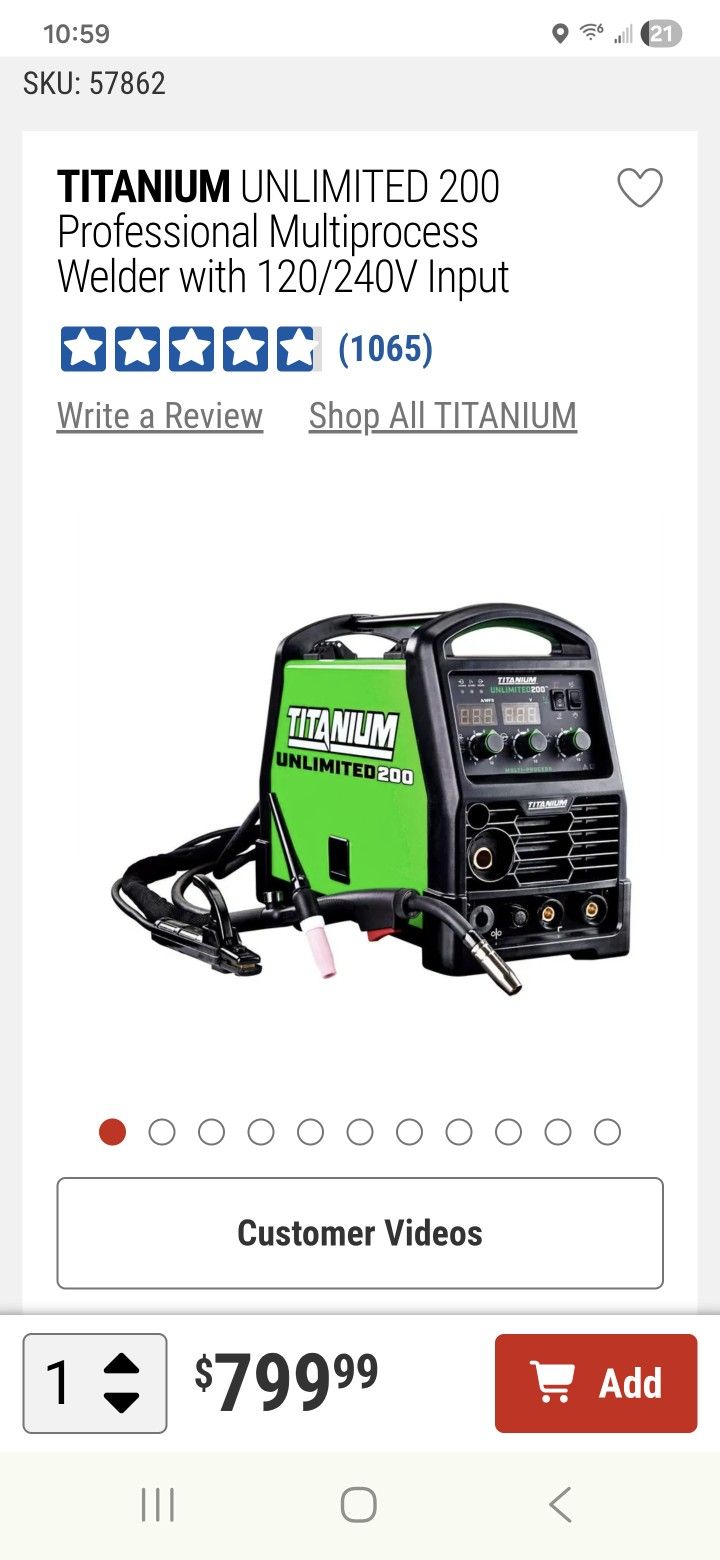View the Customer Videos

(360, 1233)
